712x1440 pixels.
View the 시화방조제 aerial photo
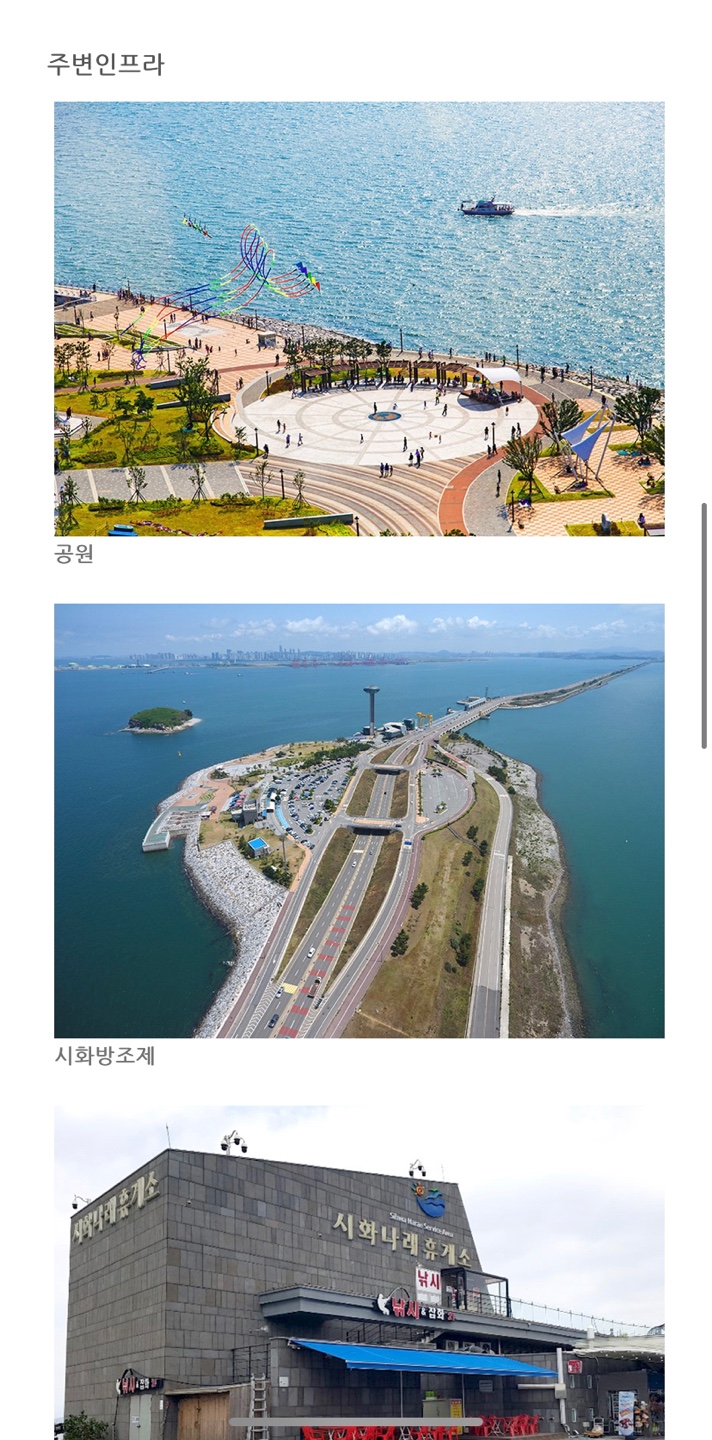tap(359, 820)
